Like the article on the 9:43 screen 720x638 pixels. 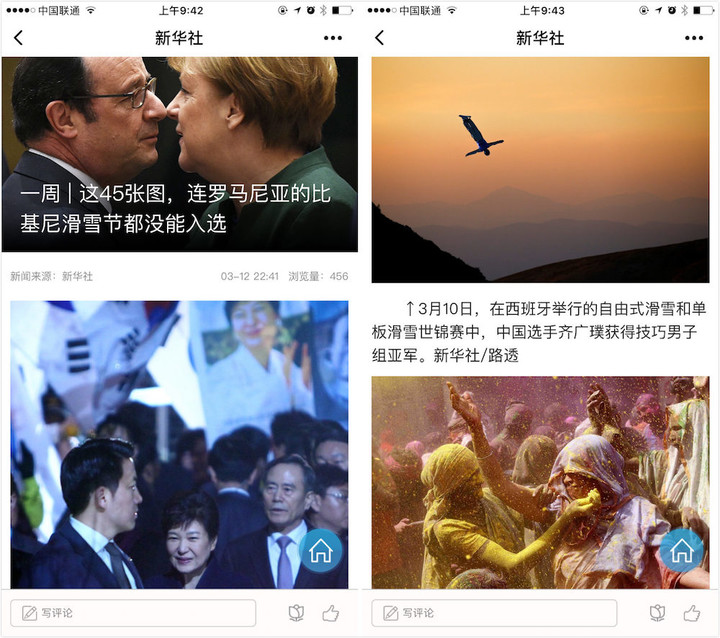point(691,613)
